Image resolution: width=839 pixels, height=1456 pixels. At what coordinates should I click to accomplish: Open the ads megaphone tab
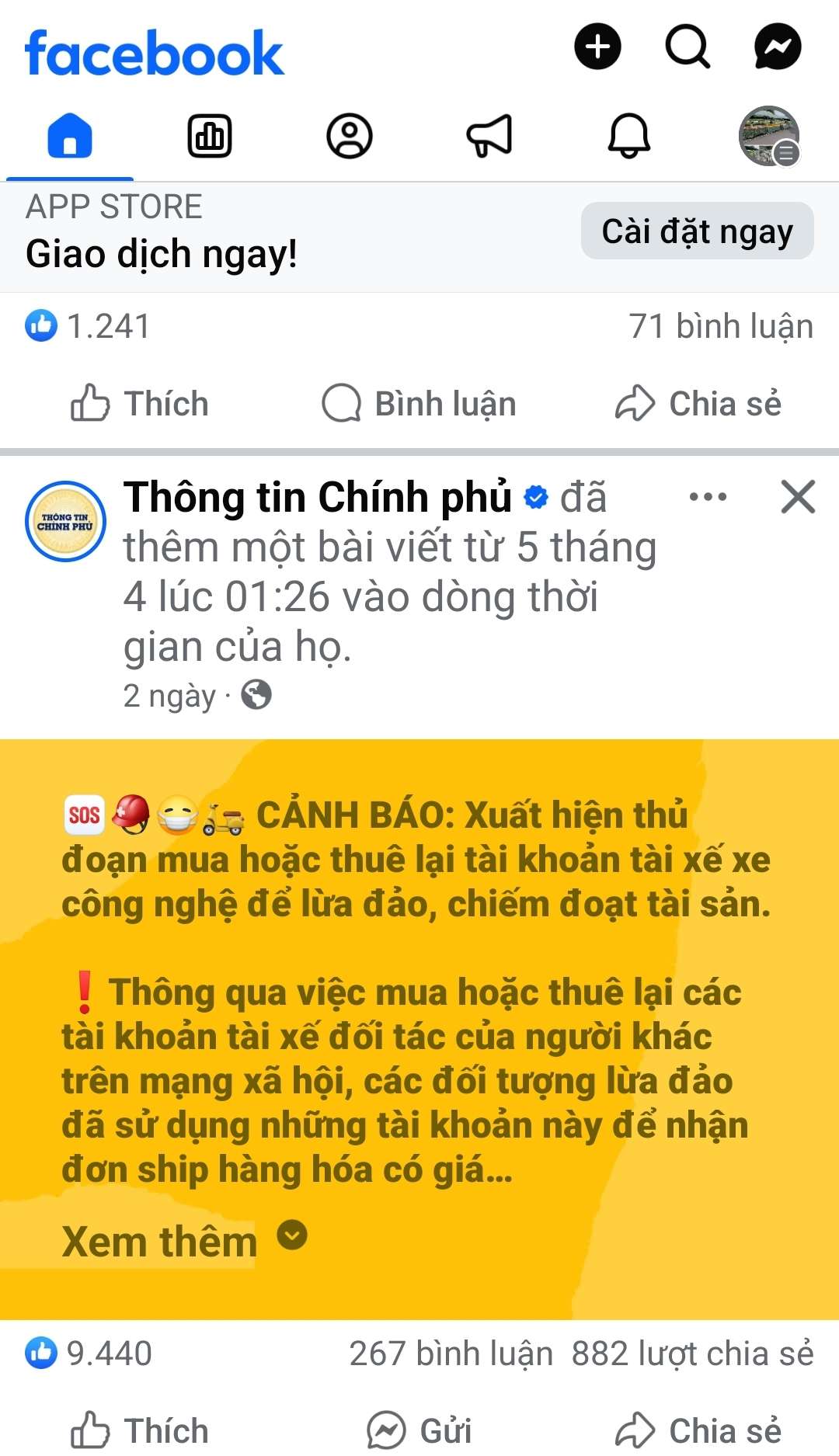click(x=489, y=136)
